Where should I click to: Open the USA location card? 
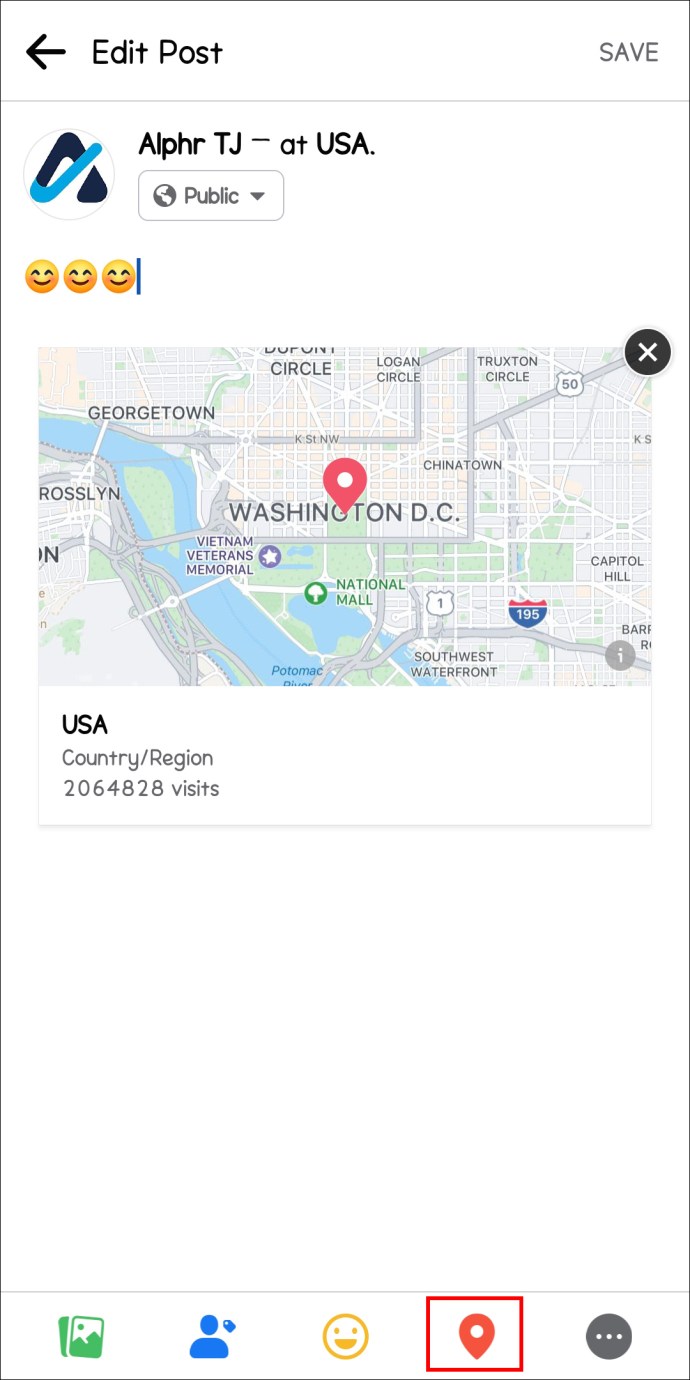point(345,756)
